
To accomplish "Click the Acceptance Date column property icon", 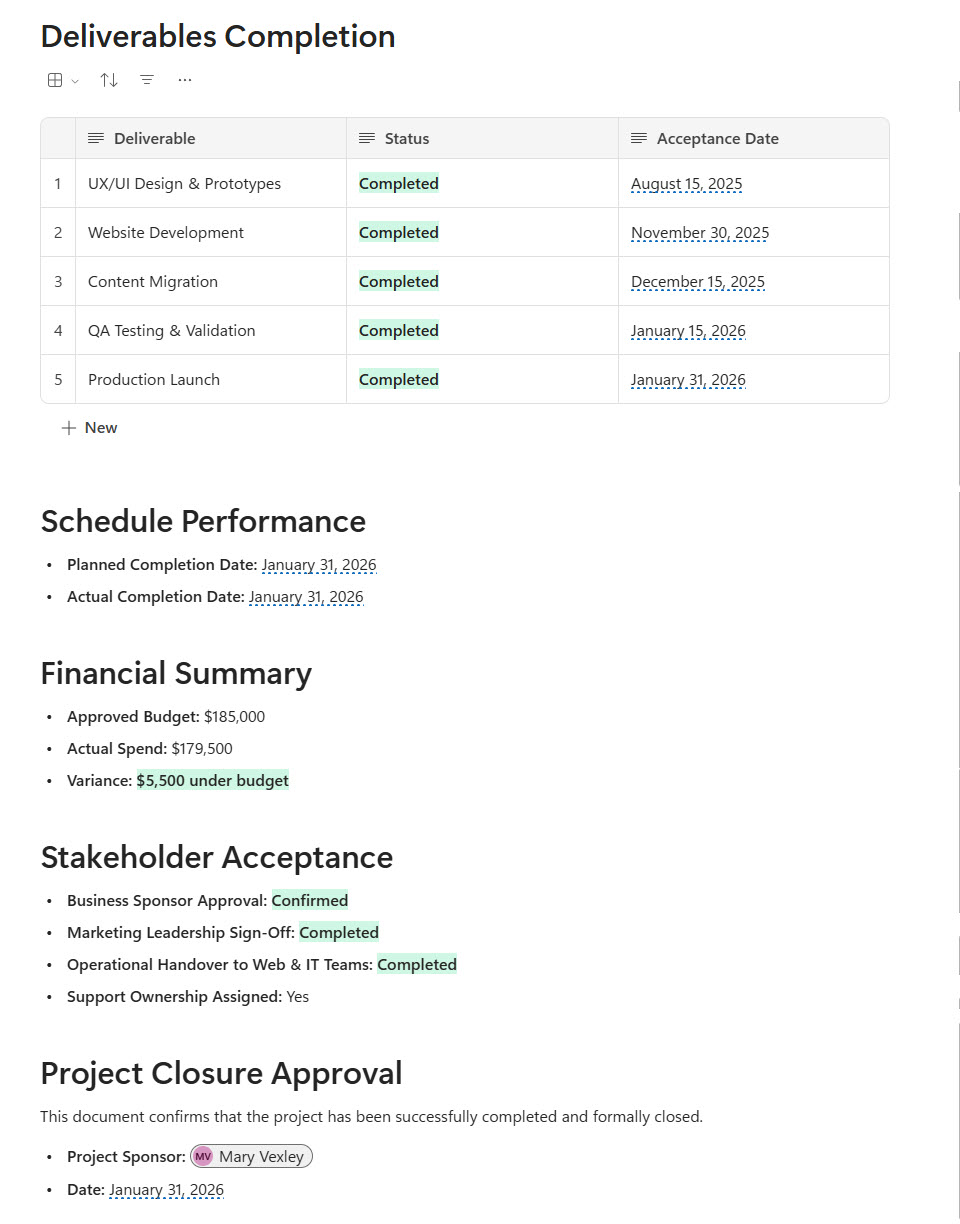I will (x=638, y=138).
